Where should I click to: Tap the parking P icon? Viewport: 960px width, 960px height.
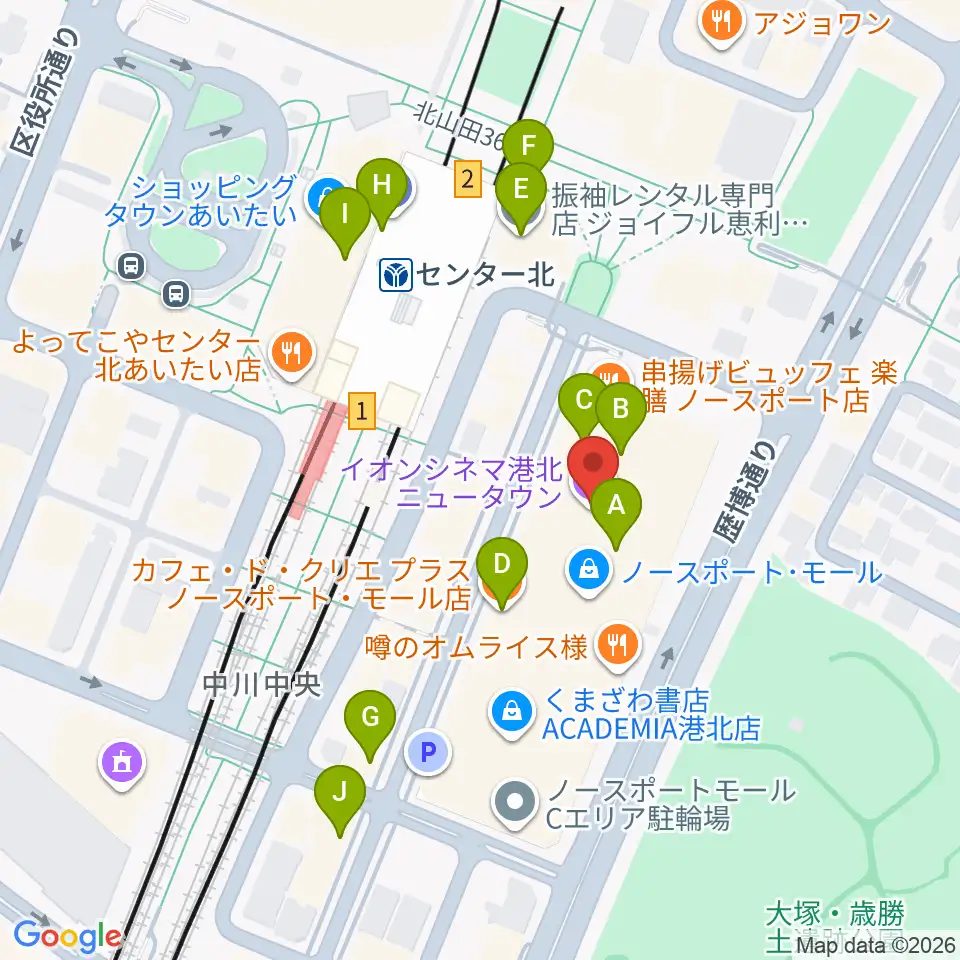coord(428,751)
